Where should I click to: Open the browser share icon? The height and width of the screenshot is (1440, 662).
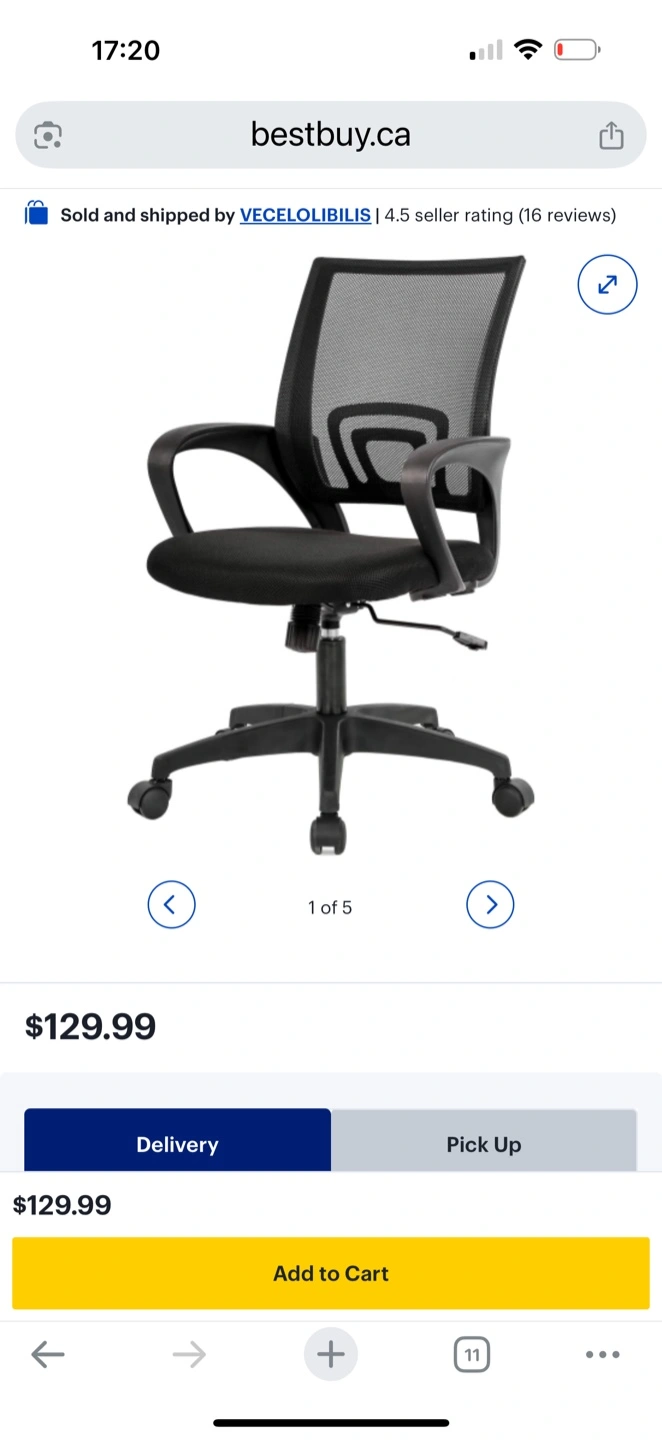click(611, 136)
